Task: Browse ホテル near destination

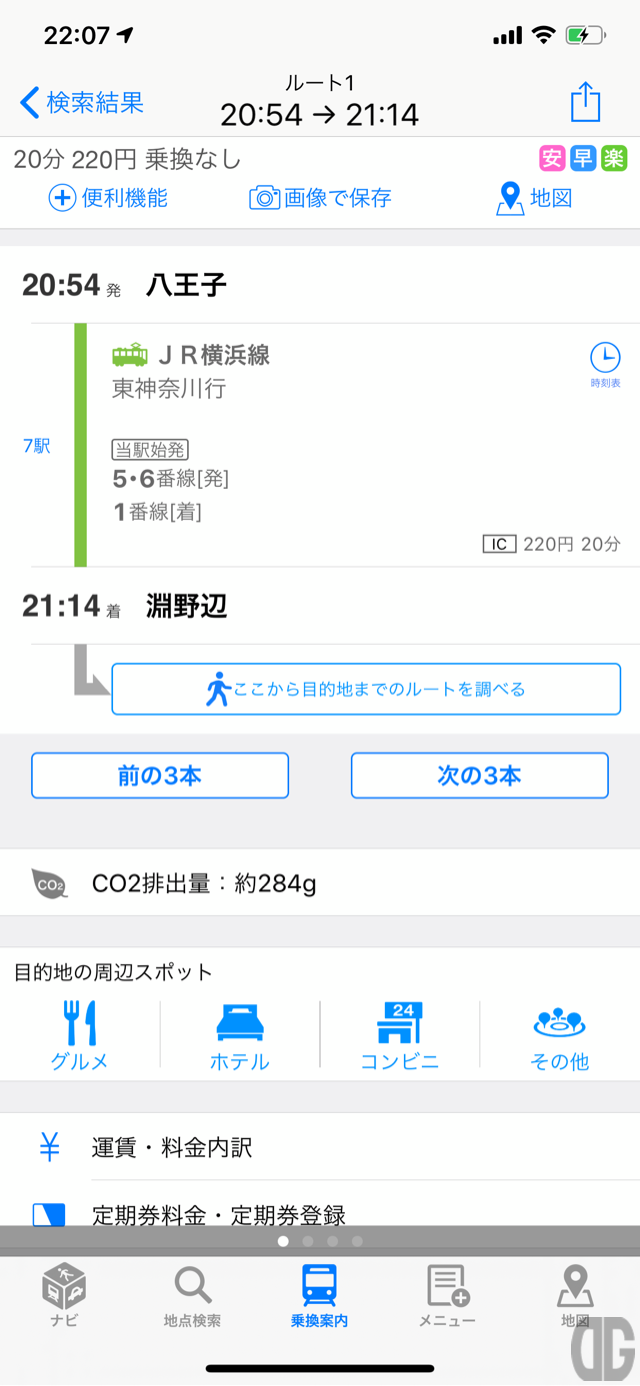Action: coord(240,1035)
